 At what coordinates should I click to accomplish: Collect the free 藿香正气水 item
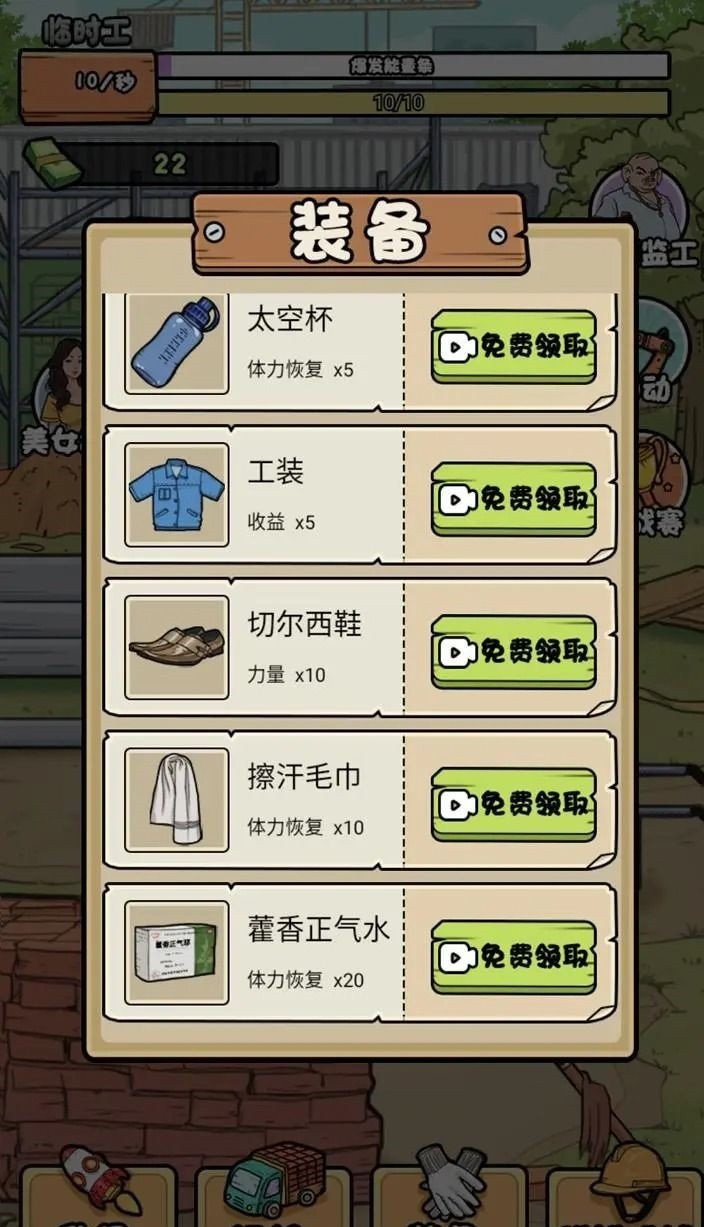[x=513, y=957]
